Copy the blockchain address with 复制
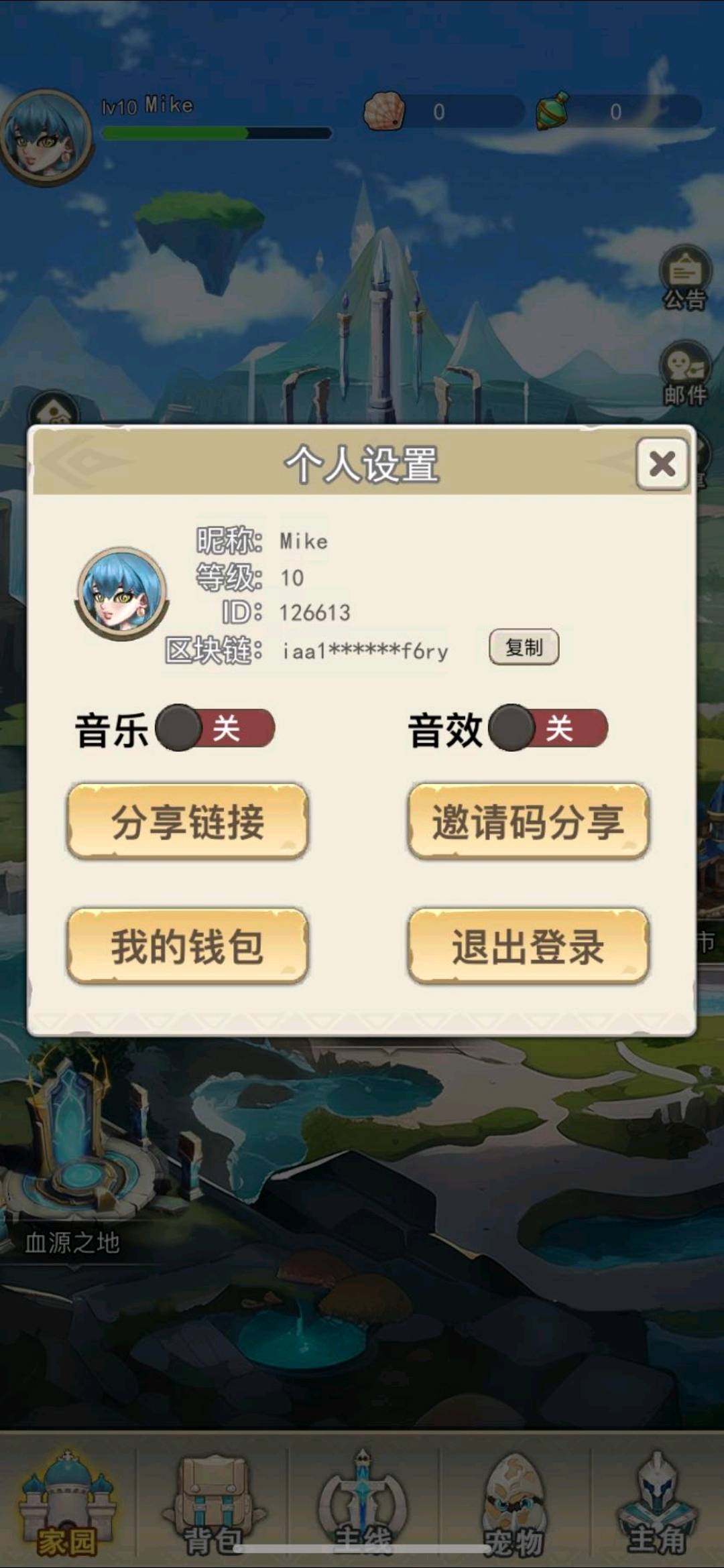This screenshot has height=1568, width=724. (x=524, y=647)
